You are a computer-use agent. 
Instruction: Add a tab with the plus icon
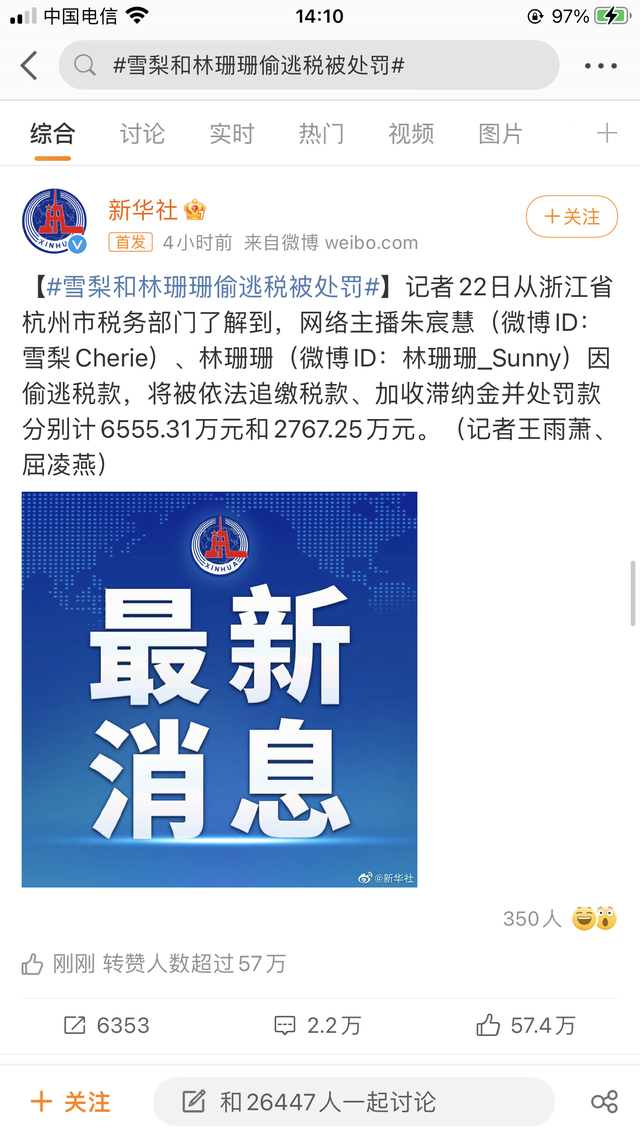(607, 134)
